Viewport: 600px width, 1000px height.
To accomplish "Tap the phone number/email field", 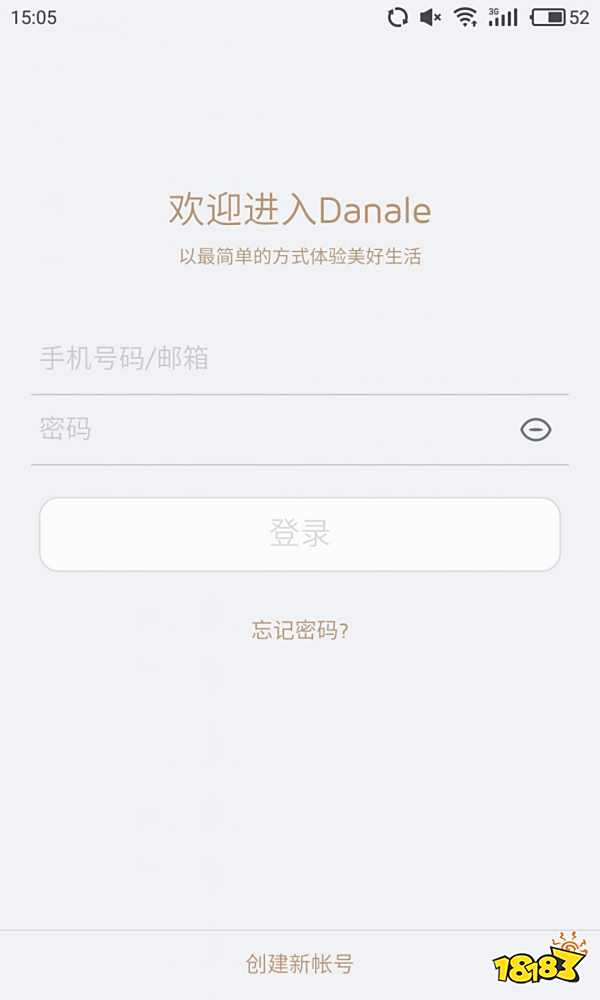I will pos(300,359).
